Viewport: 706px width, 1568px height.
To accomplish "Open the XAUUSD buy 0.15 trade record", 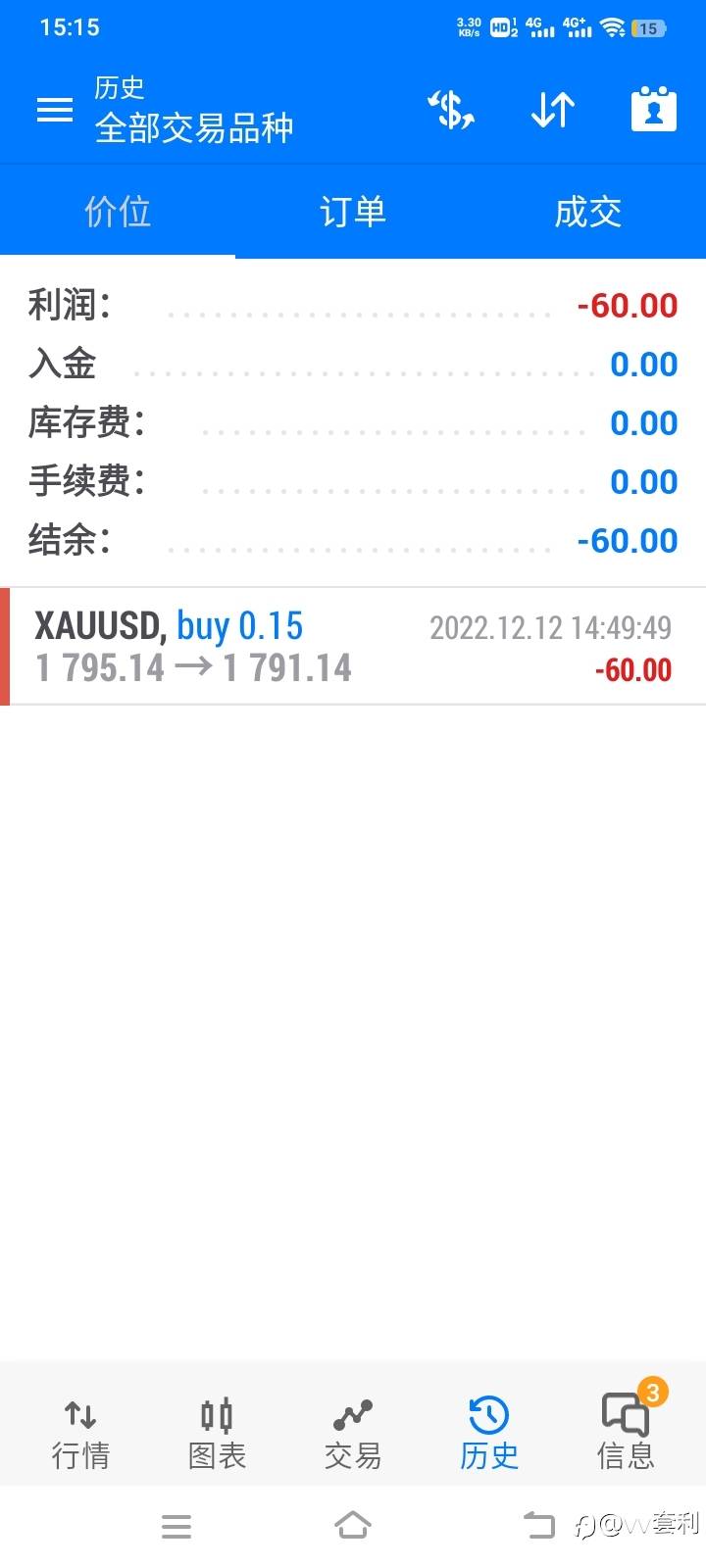I will (x=353, y=647).
